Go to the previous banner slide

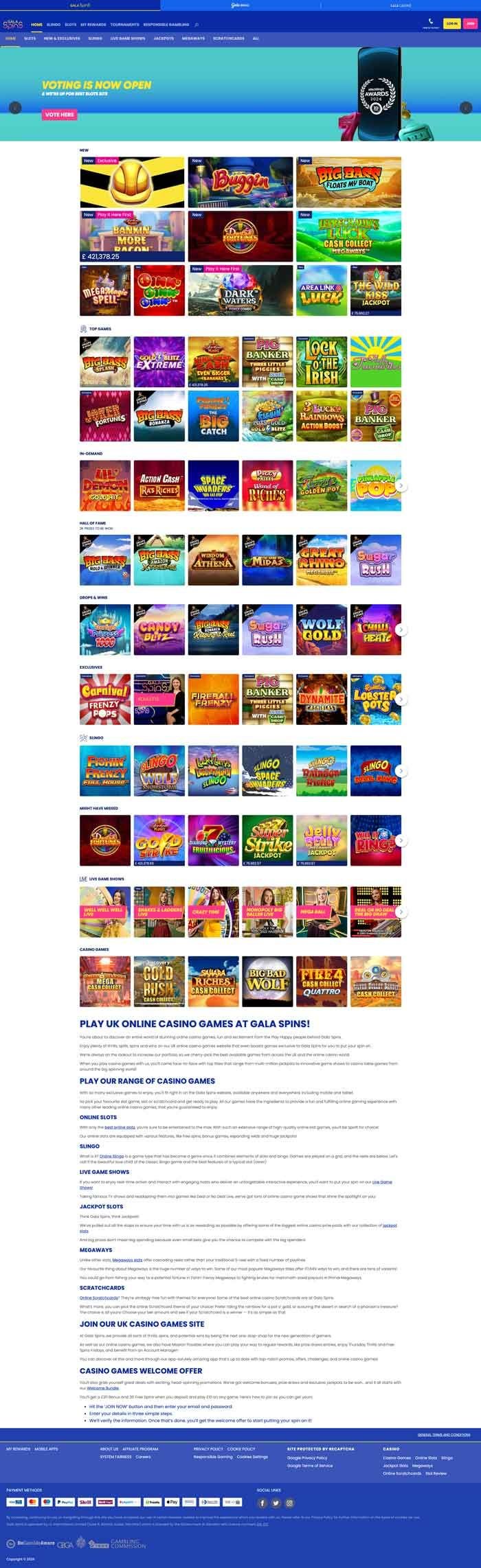tap(15, 108)
